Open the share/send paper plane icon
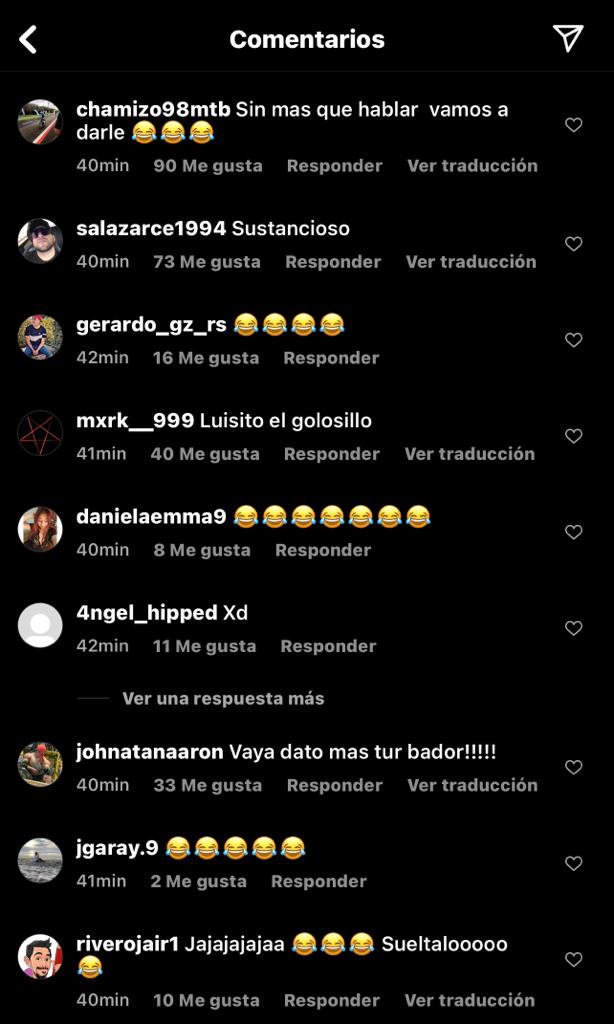 pos(567,39)
